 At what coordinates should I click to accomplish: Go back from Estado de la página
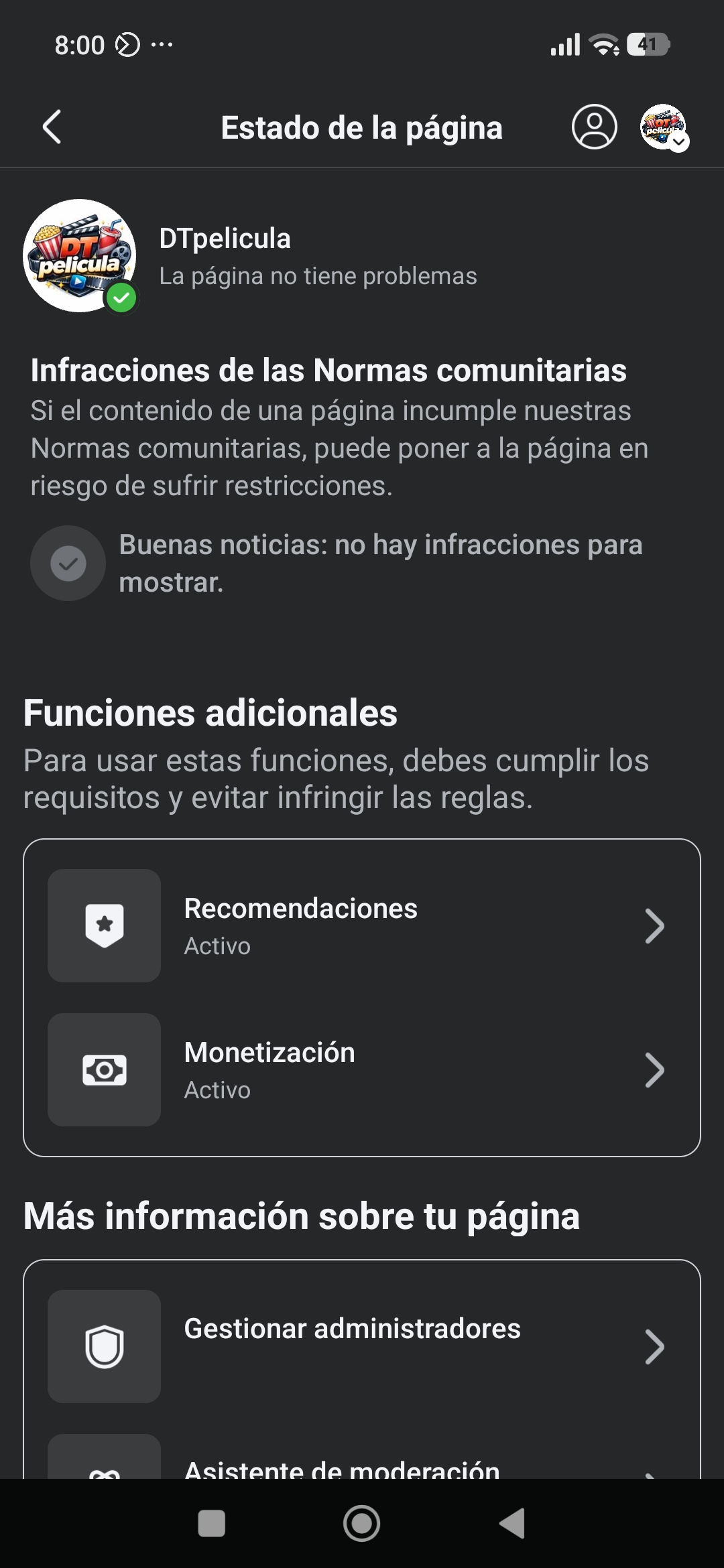(52, 127)
